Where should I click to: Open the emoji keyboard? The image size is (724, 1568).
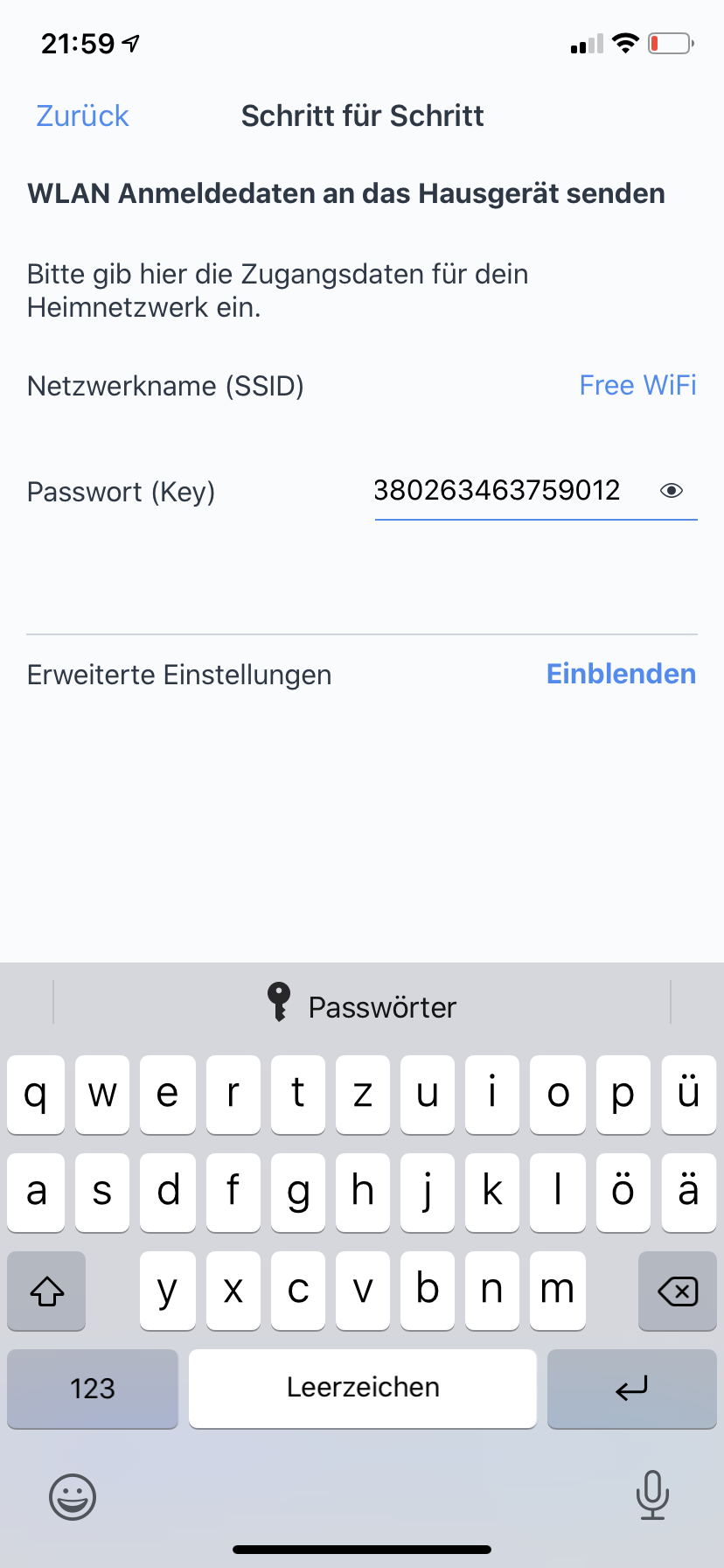73,1496
